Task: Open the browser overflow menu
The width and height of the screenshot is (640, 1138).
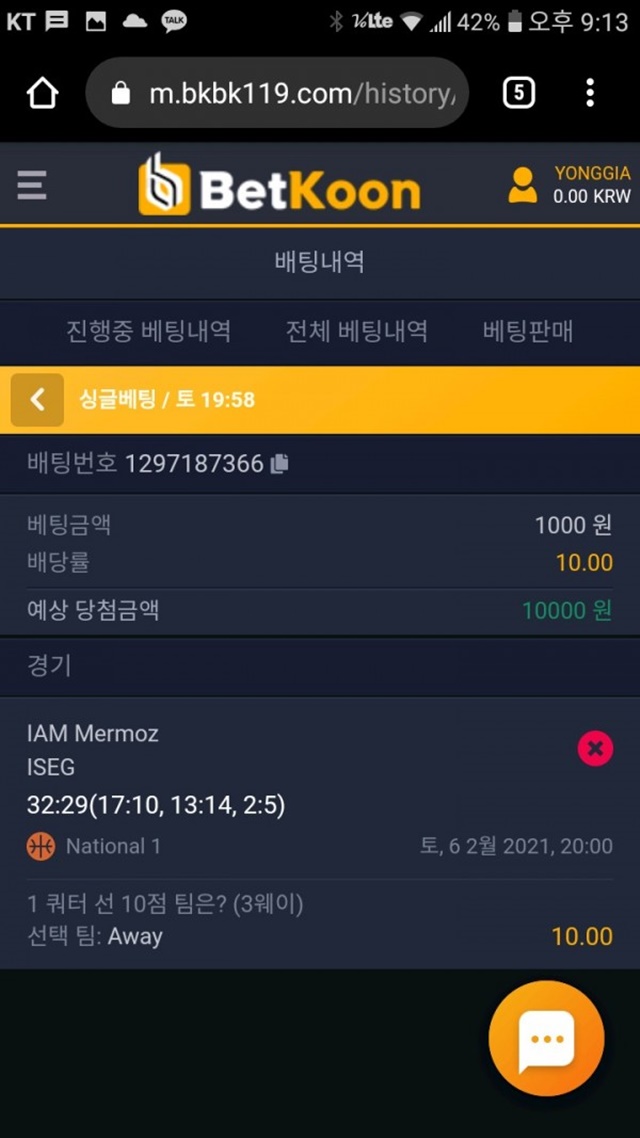Action: click(x=590, y=93)
